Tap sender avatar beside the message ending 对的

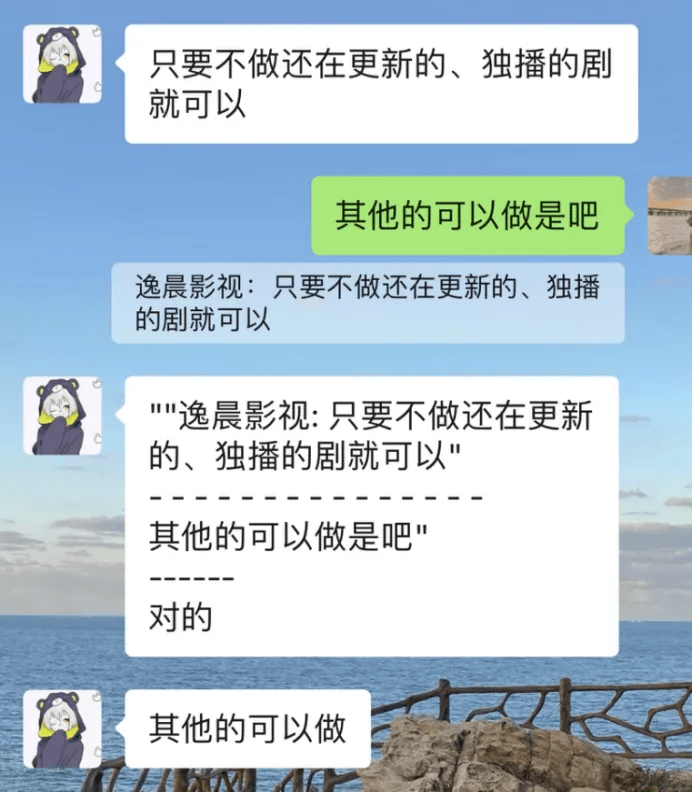pyautogui.click(x=62, y=416)
